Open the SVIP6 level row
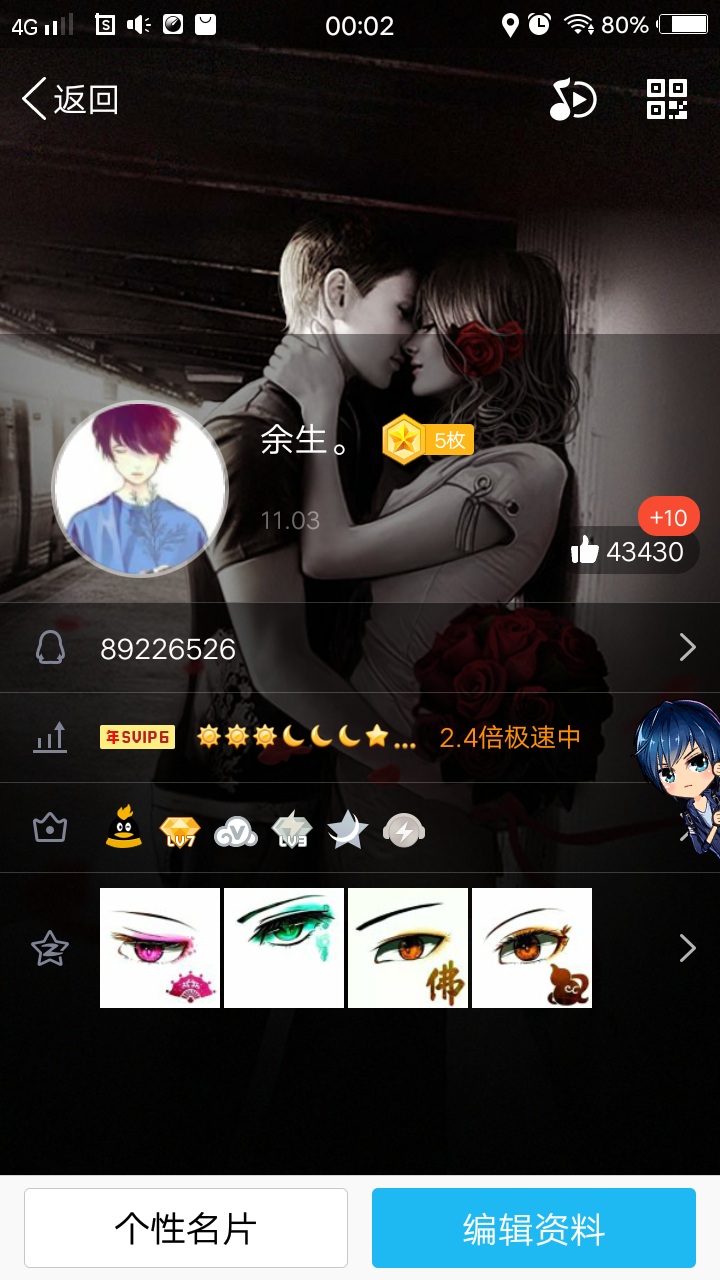Image resolution: width=720 pixels, height=1280 pixels. click(x=360, y=738)
